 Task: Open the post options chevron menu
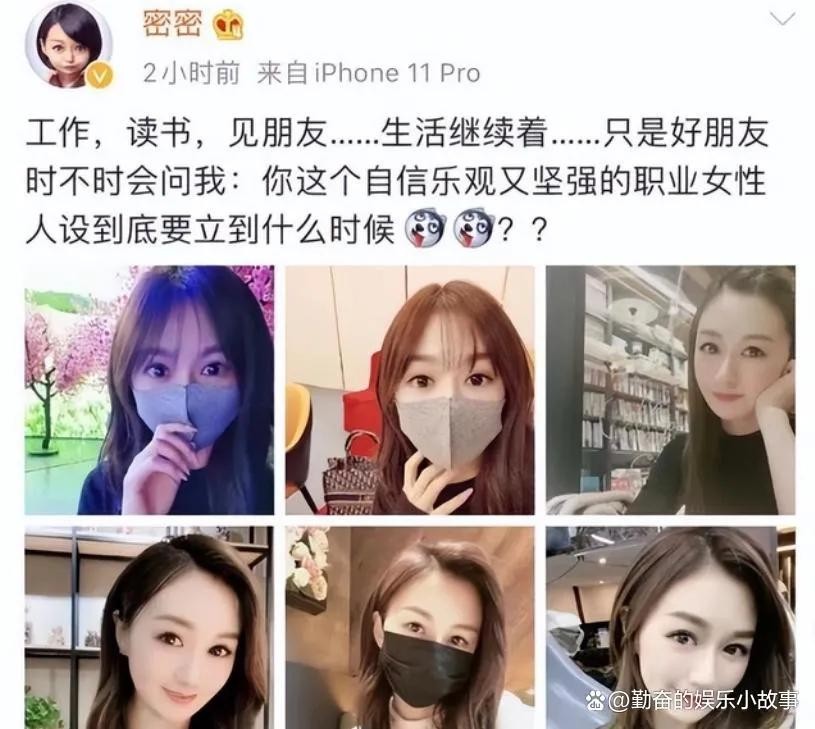click(782, 18)
